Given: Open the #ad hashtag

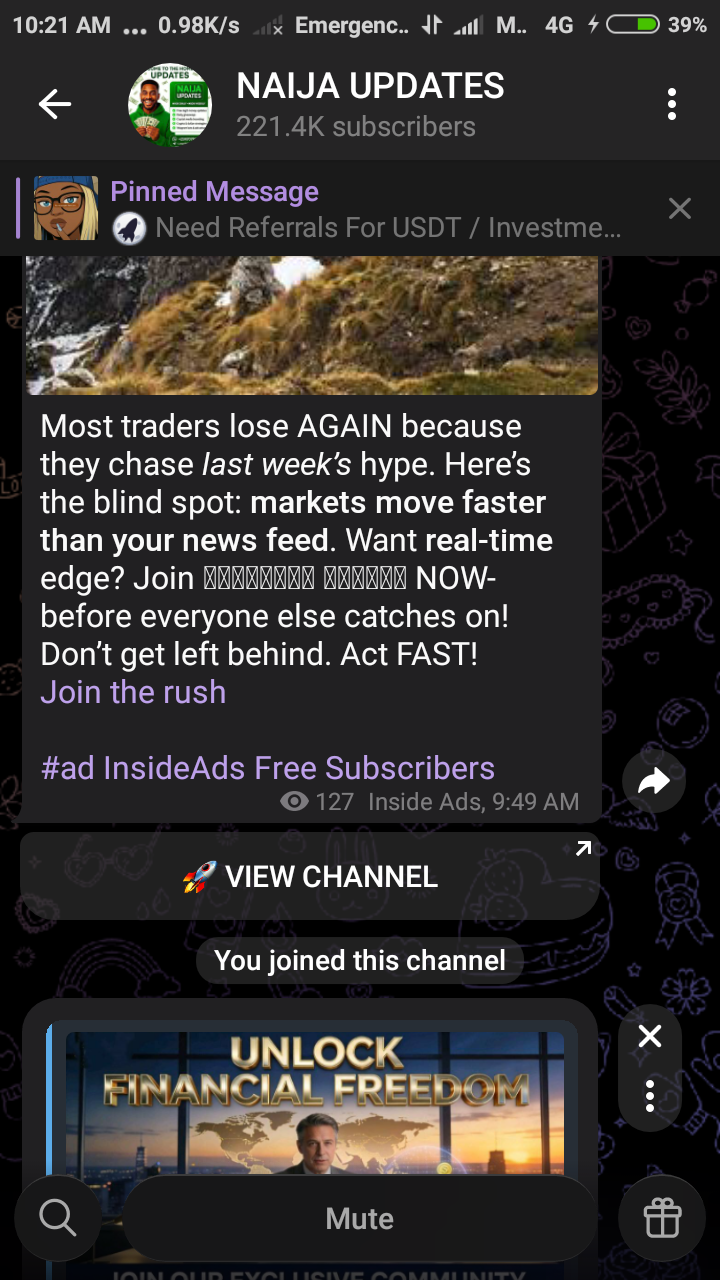Looking at the screenshot, I should [68, 768].
